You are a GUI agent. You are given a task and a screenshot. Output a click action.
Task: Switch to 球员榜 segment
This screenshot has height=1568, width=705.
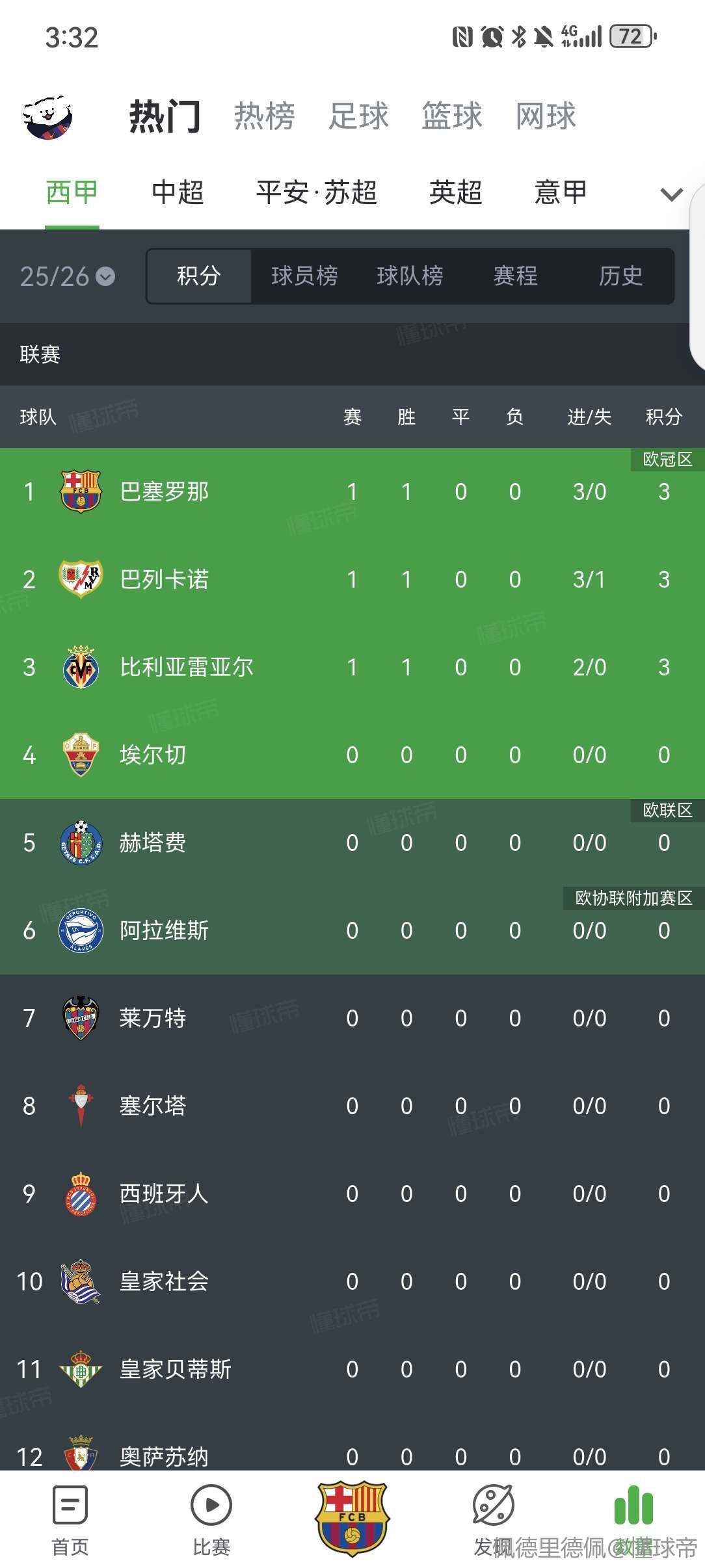(304, 276)
